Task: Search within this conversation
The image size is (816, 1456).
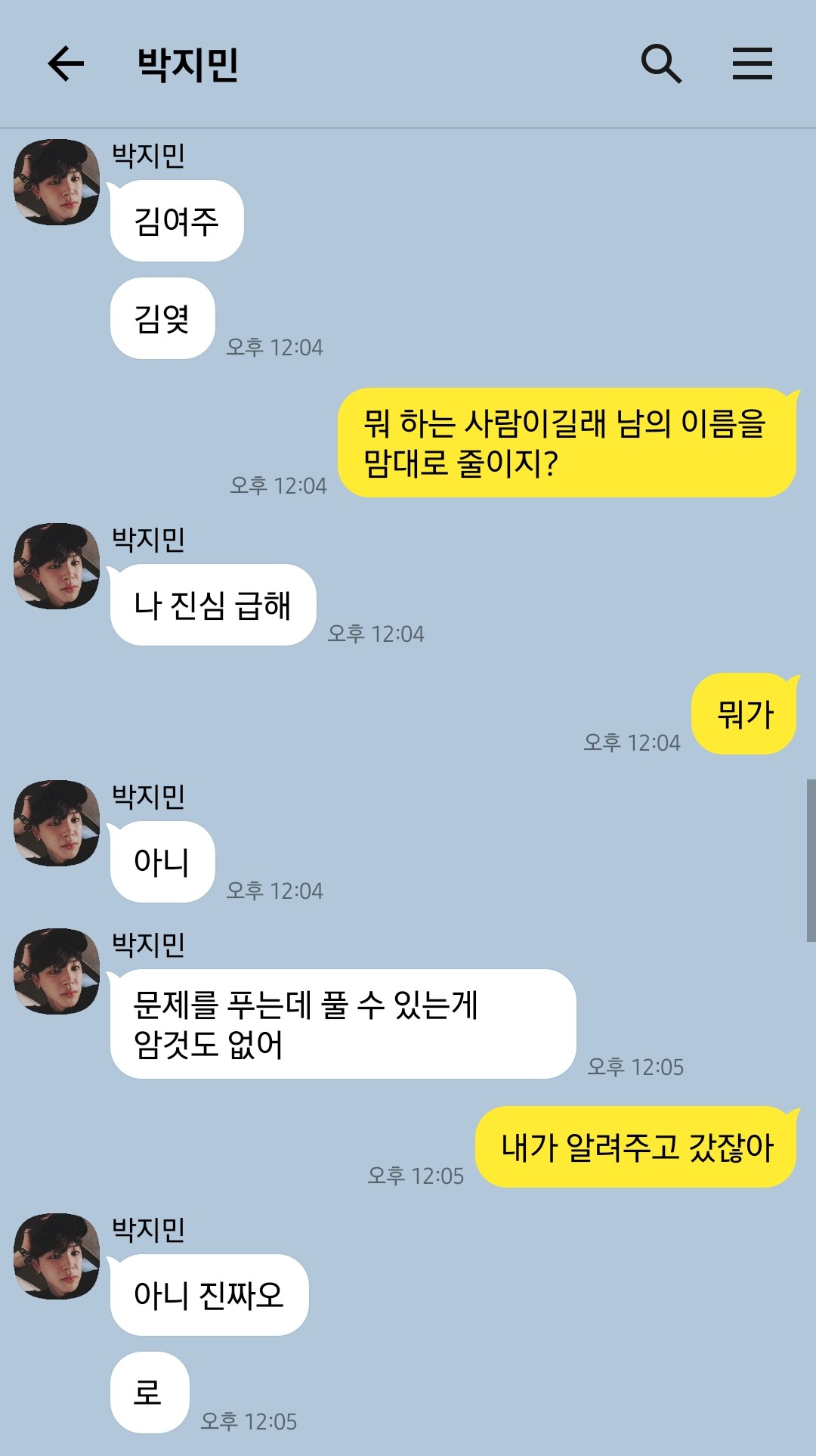Action: [661, 64]
